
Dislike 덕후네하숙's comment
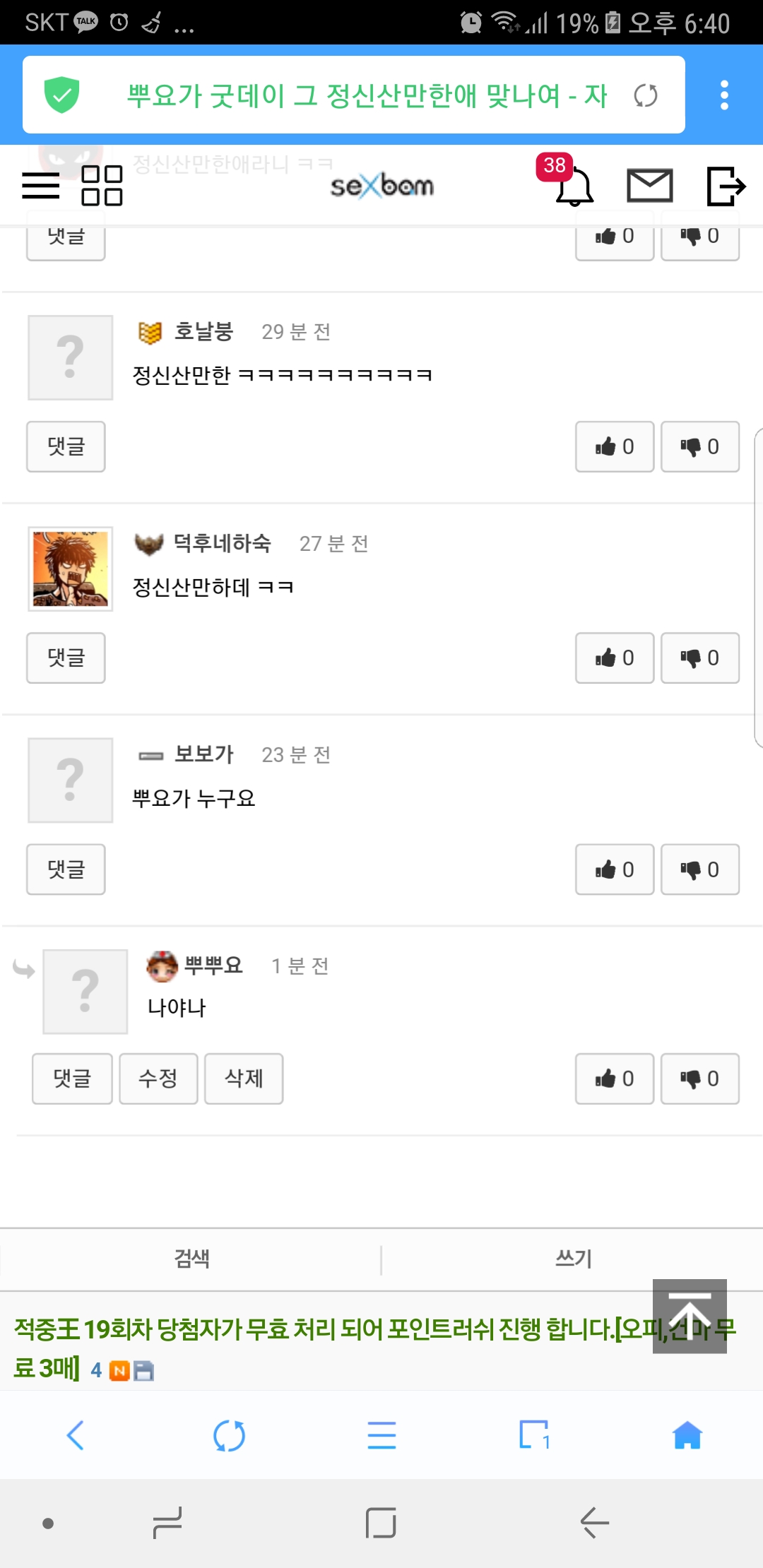(x=699, y=658)
